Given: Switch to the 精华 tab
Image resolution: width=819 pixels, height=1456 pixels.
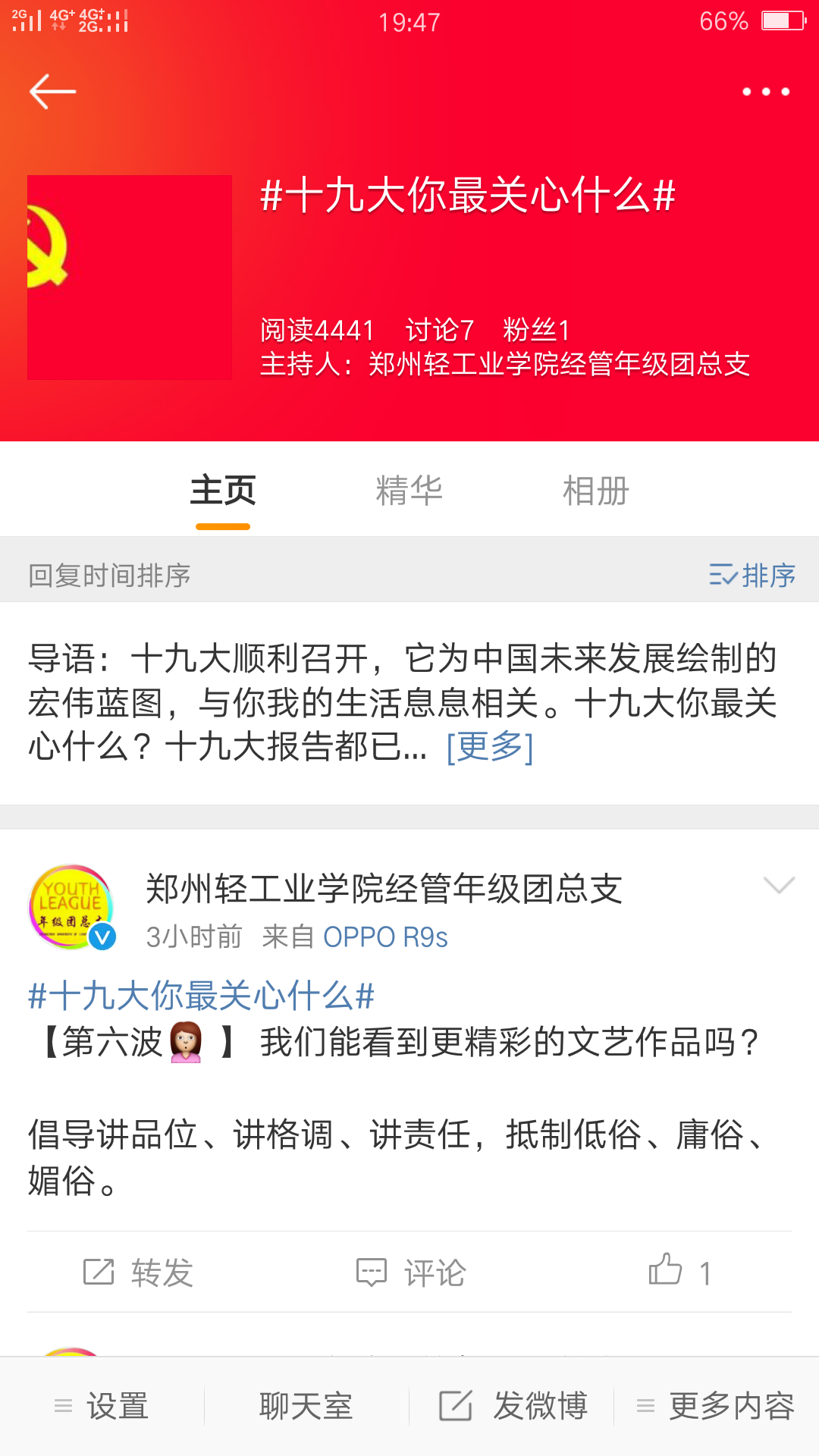Looking at the screenshot, I should tap(409, 491).
